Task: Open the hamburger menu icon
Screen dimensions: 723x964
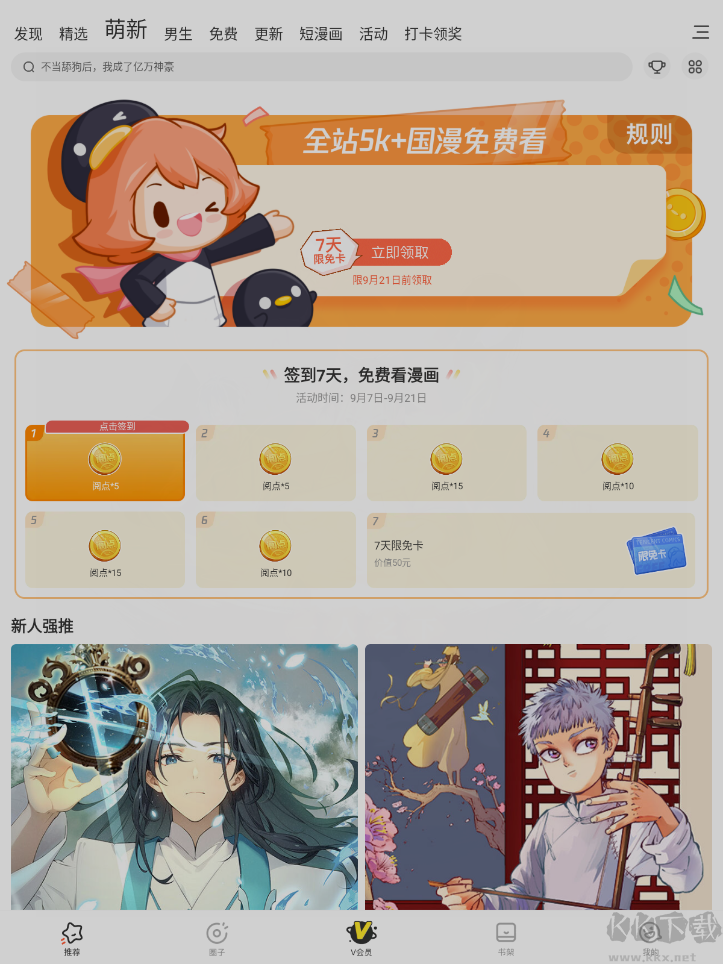Action: (x=701, y=32)
